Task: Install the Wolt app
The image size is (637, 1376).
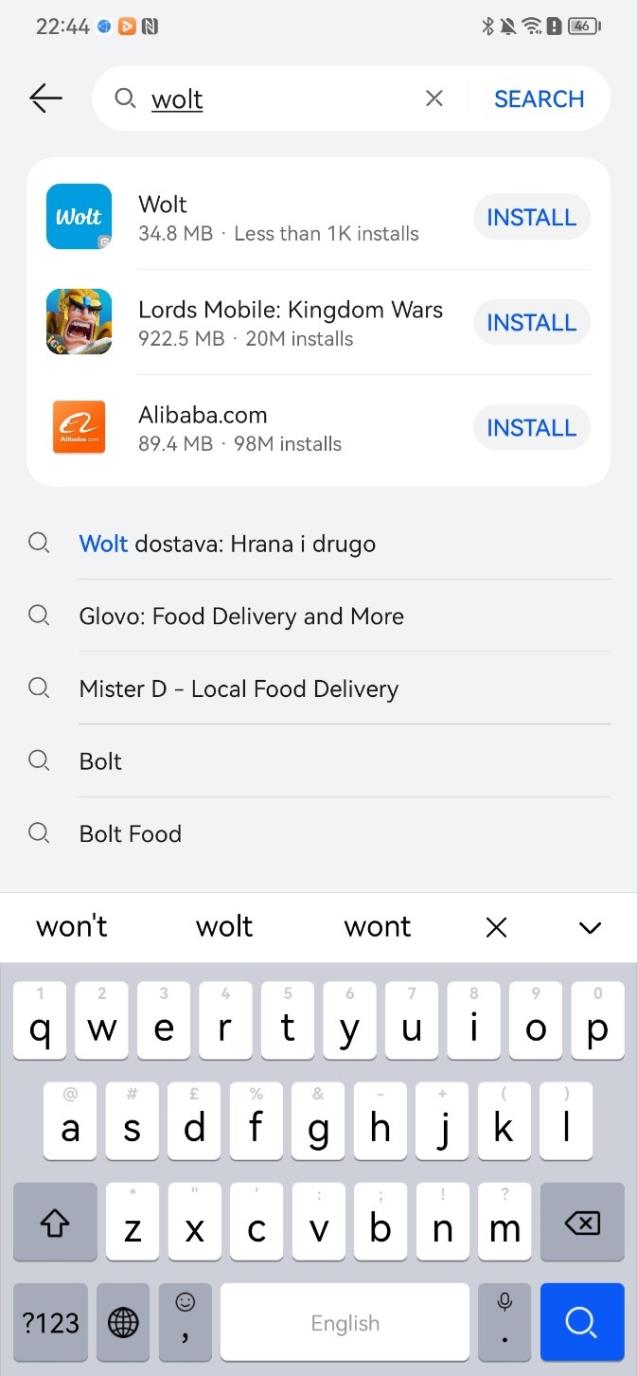Action: tap(531, 217)
